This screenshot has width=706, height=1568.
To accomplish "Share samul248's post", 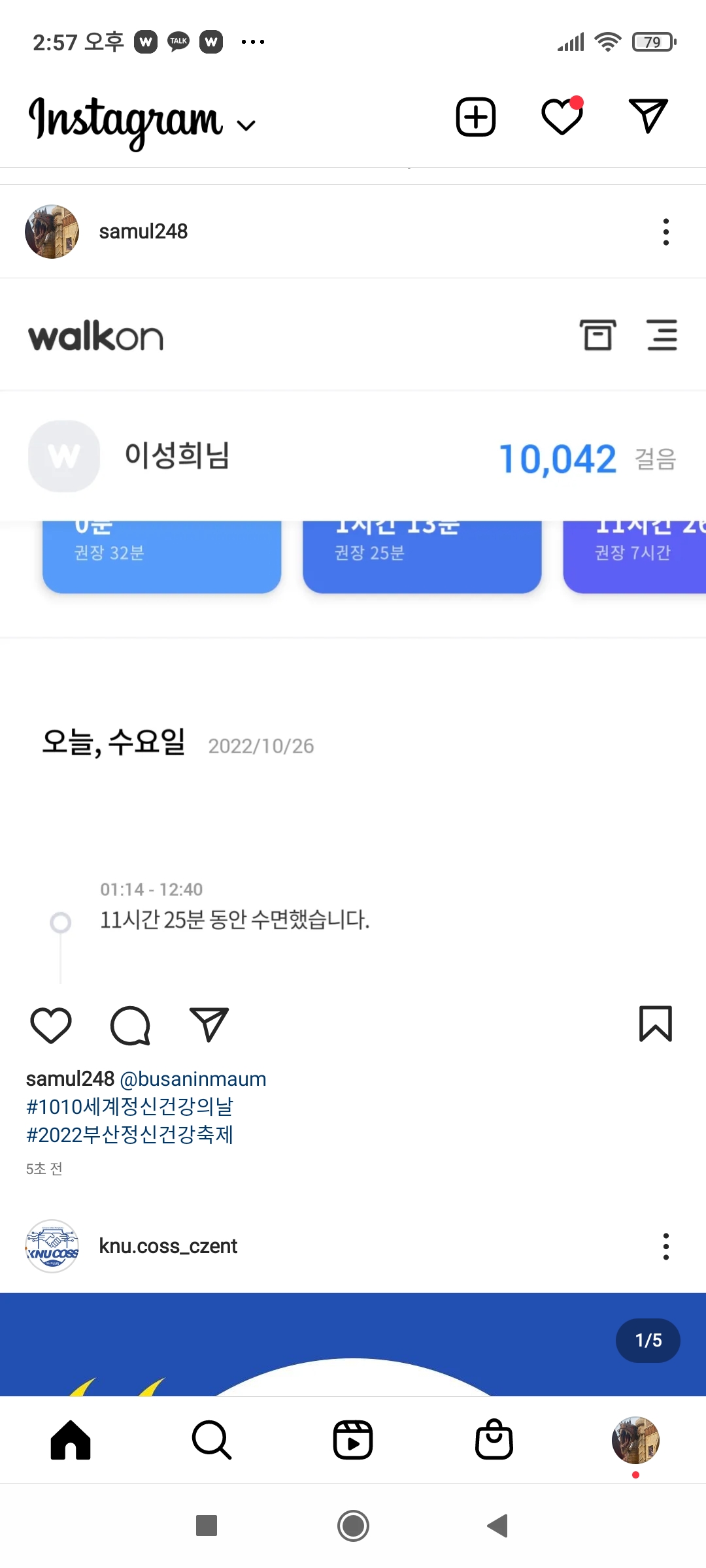I will (x=209, y=1024).
